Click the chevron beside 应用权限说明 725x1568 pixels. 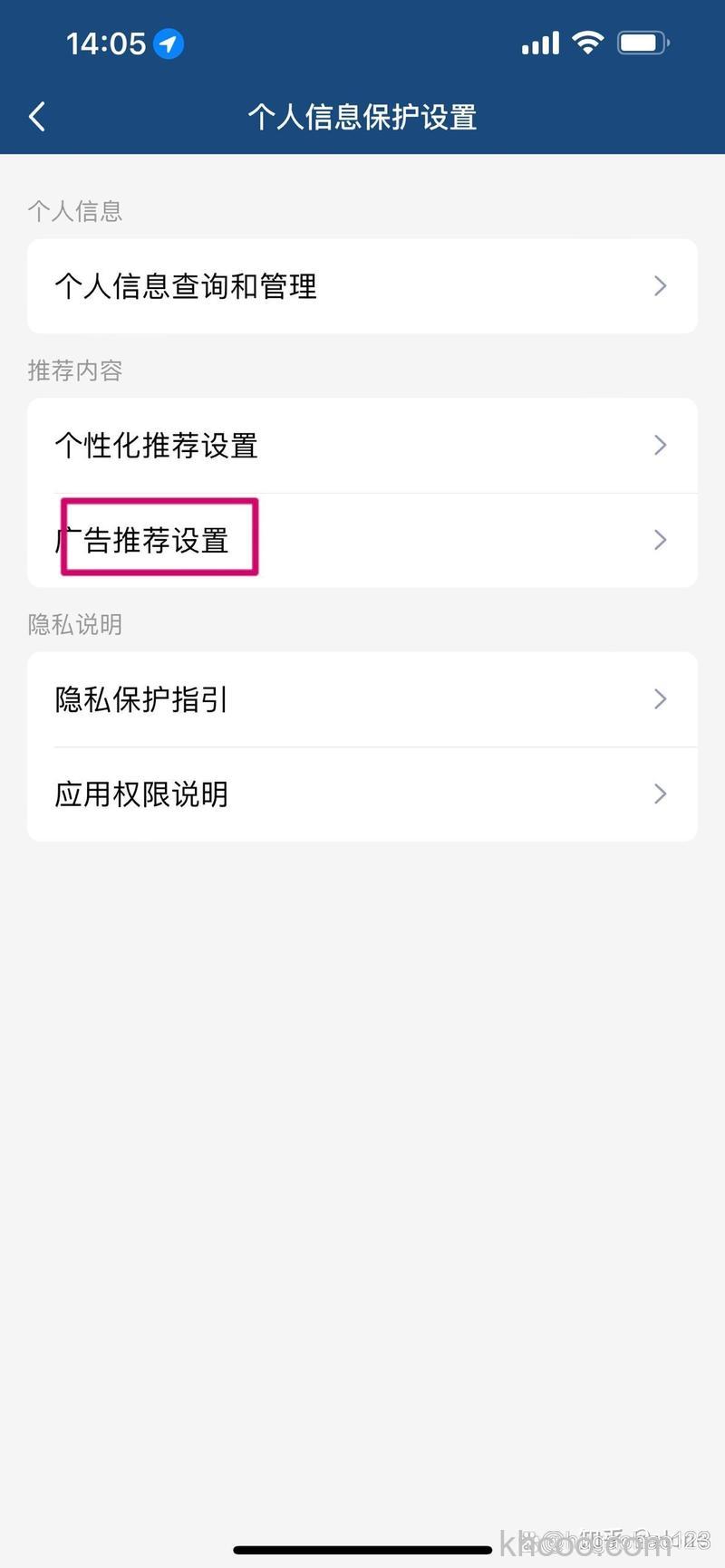(661, 794)
